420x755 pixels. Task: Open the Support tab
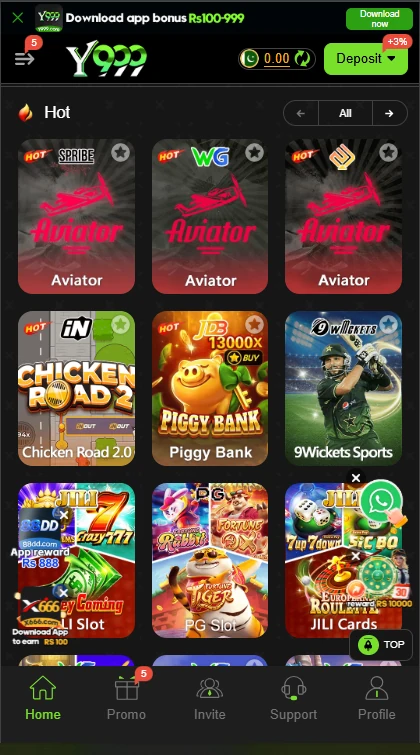click(x=293, y=697)
